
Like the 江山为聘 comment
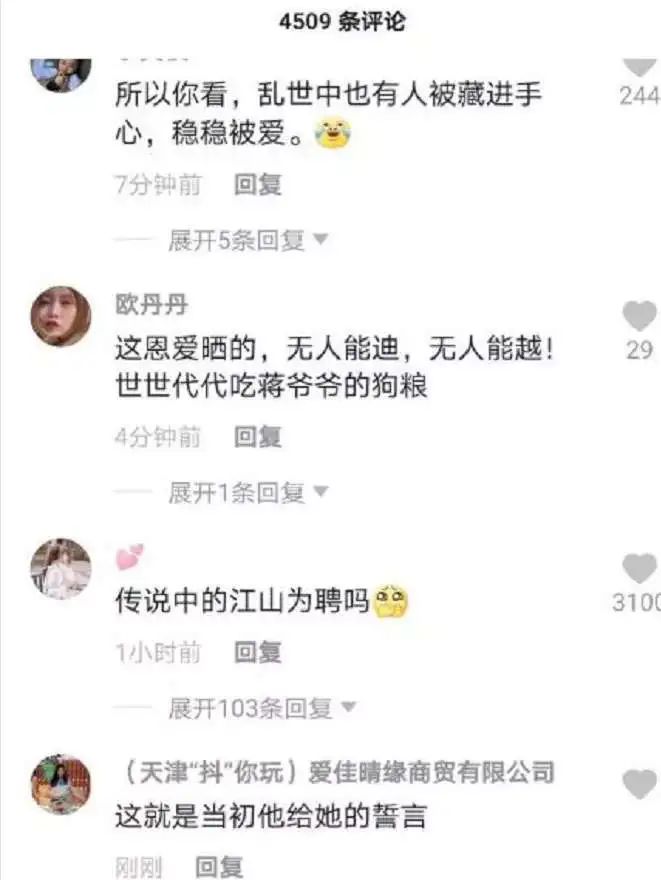pyautogui.click(x=639, y=569)
